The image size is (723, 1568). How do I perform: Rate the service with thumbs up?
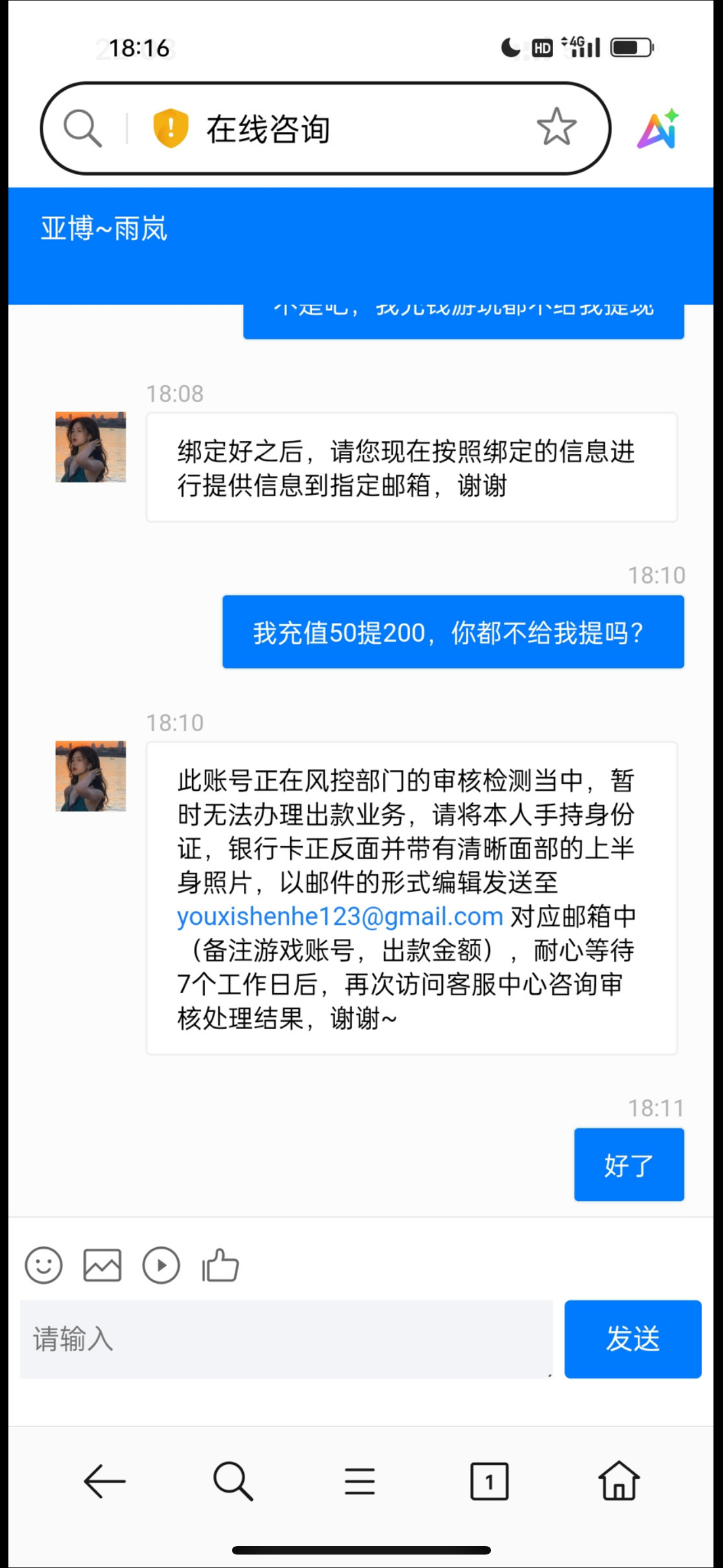click(x=220, y=1266)
